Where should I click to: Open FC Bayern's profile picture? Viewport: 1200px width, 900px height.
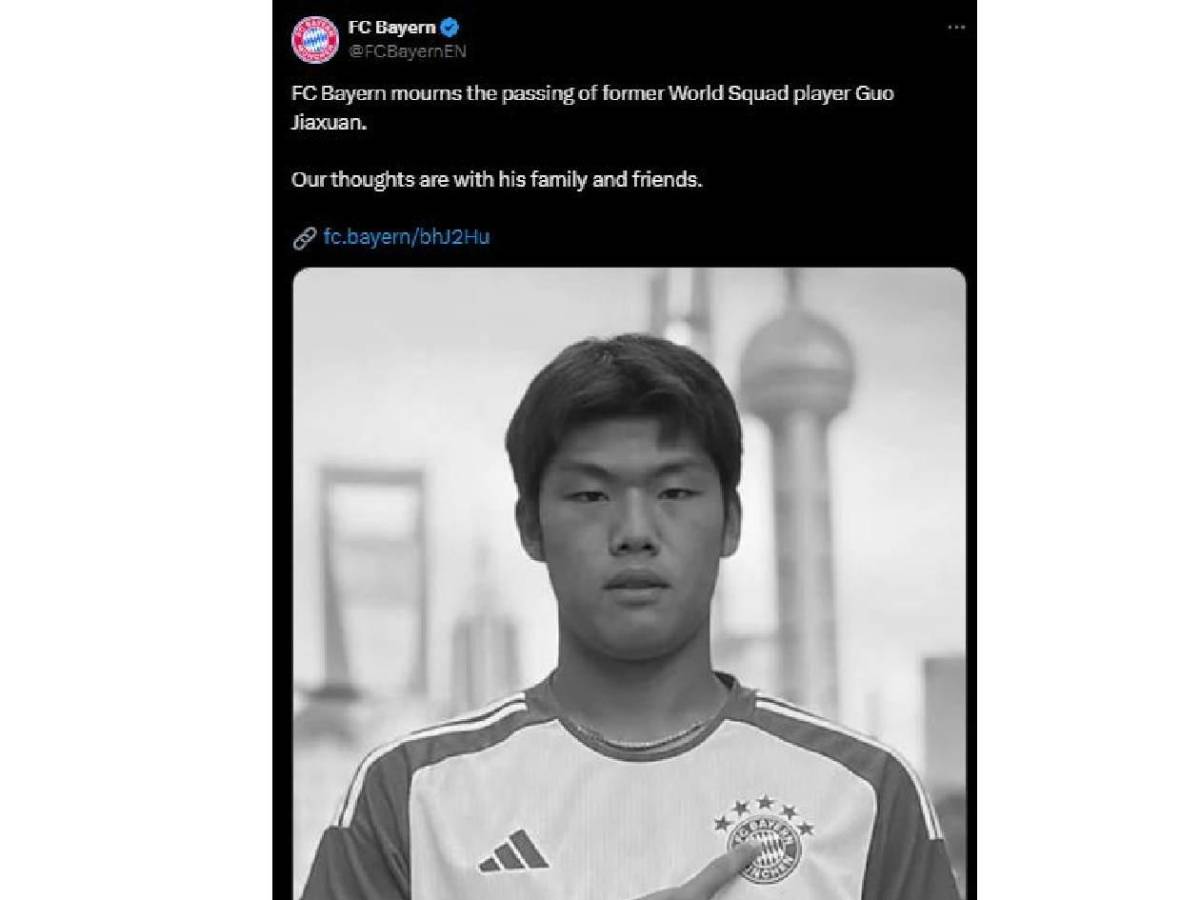coord(315,39)
